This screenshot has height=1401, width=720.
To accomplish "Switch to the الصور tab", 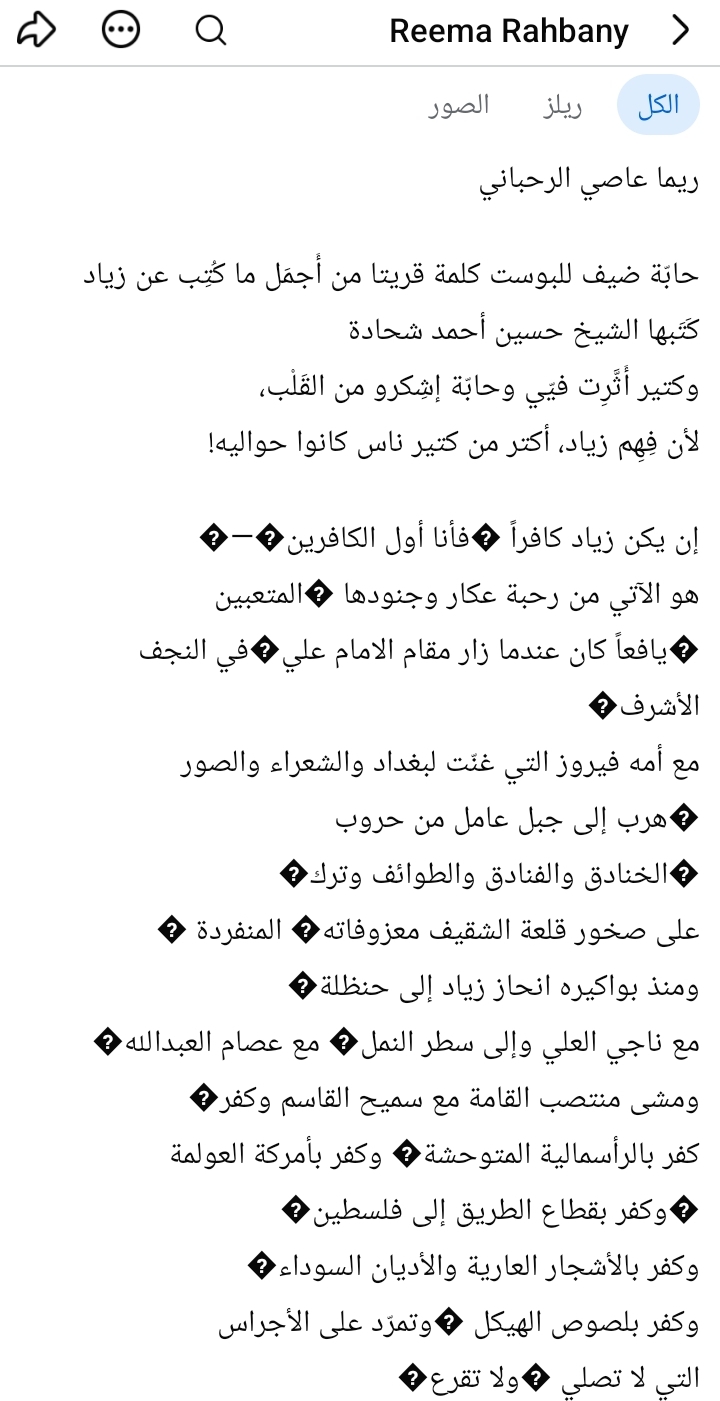I will pos(459,105).
